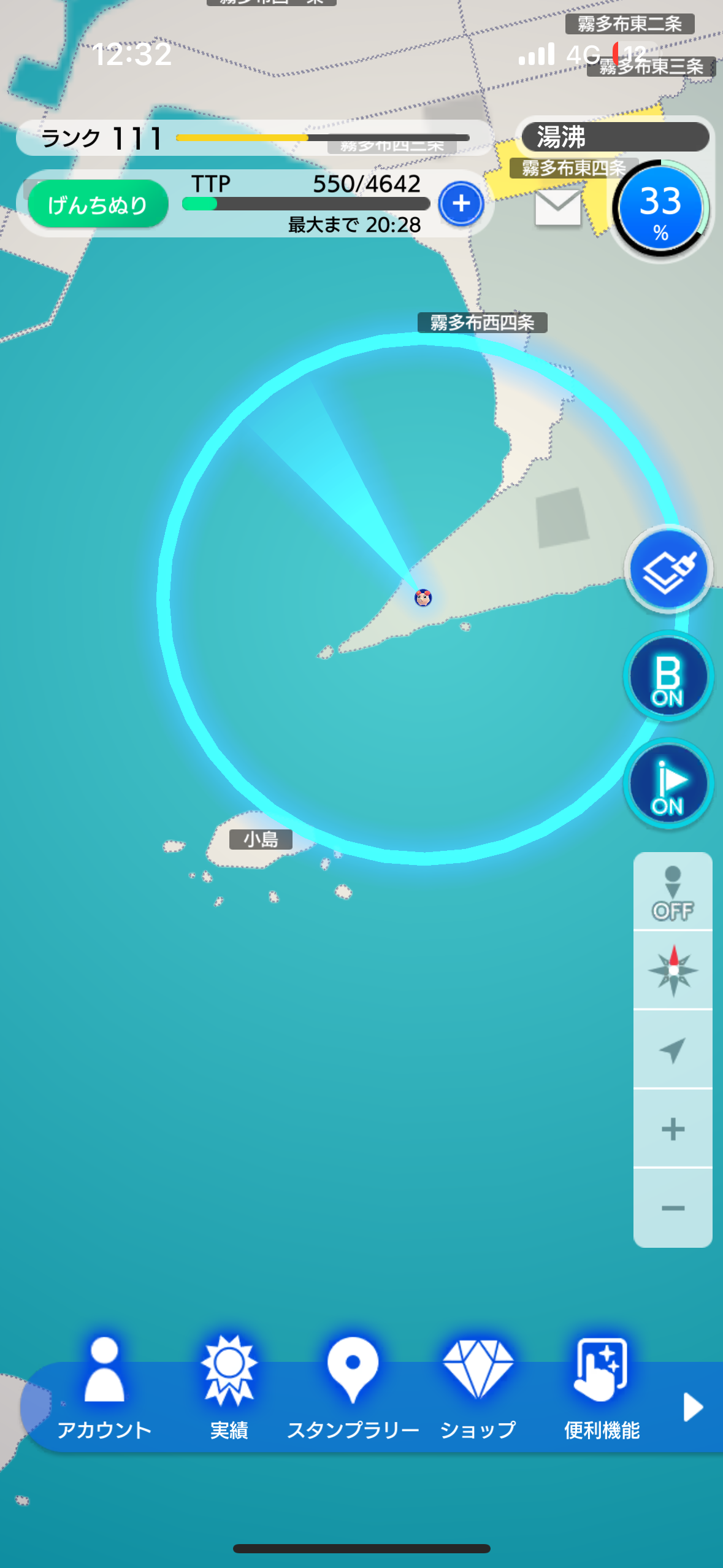Add TTP with the plus button
Screen dimensions: 723x1568
point(461,204)
